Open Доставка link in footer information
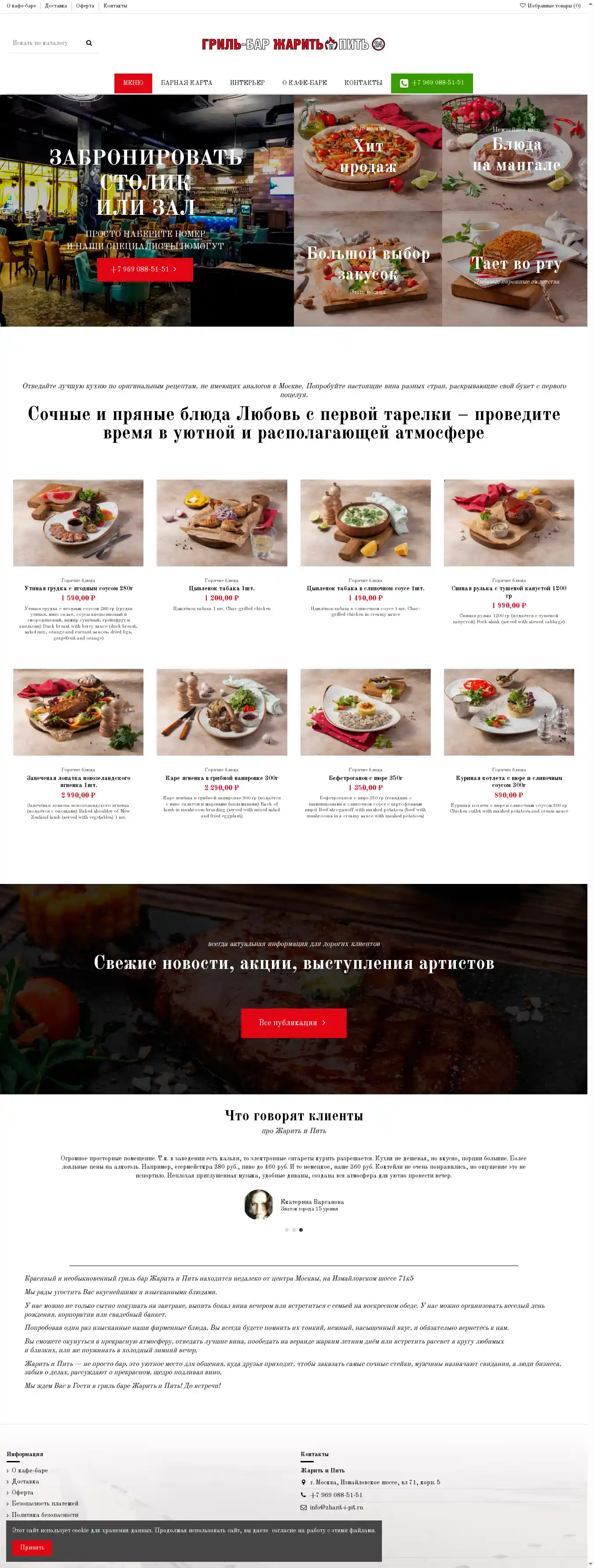This screenshot has width=594, height=1568. click(x=25, y=1481)
